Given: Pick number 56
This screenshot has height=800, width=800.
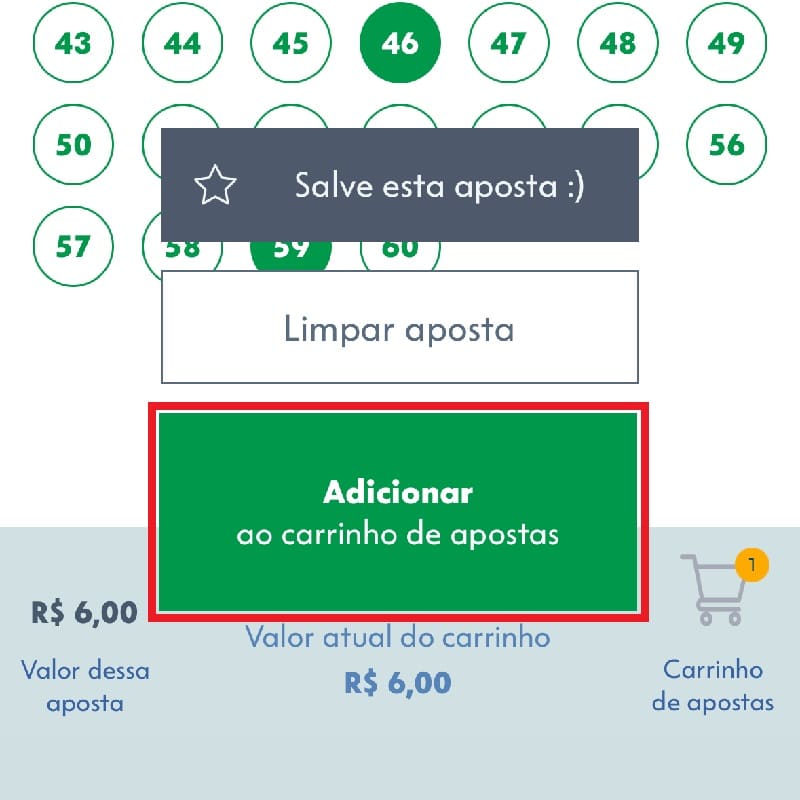Looking at the screenshot, I should pyautogui.click(x=727, y=144).
